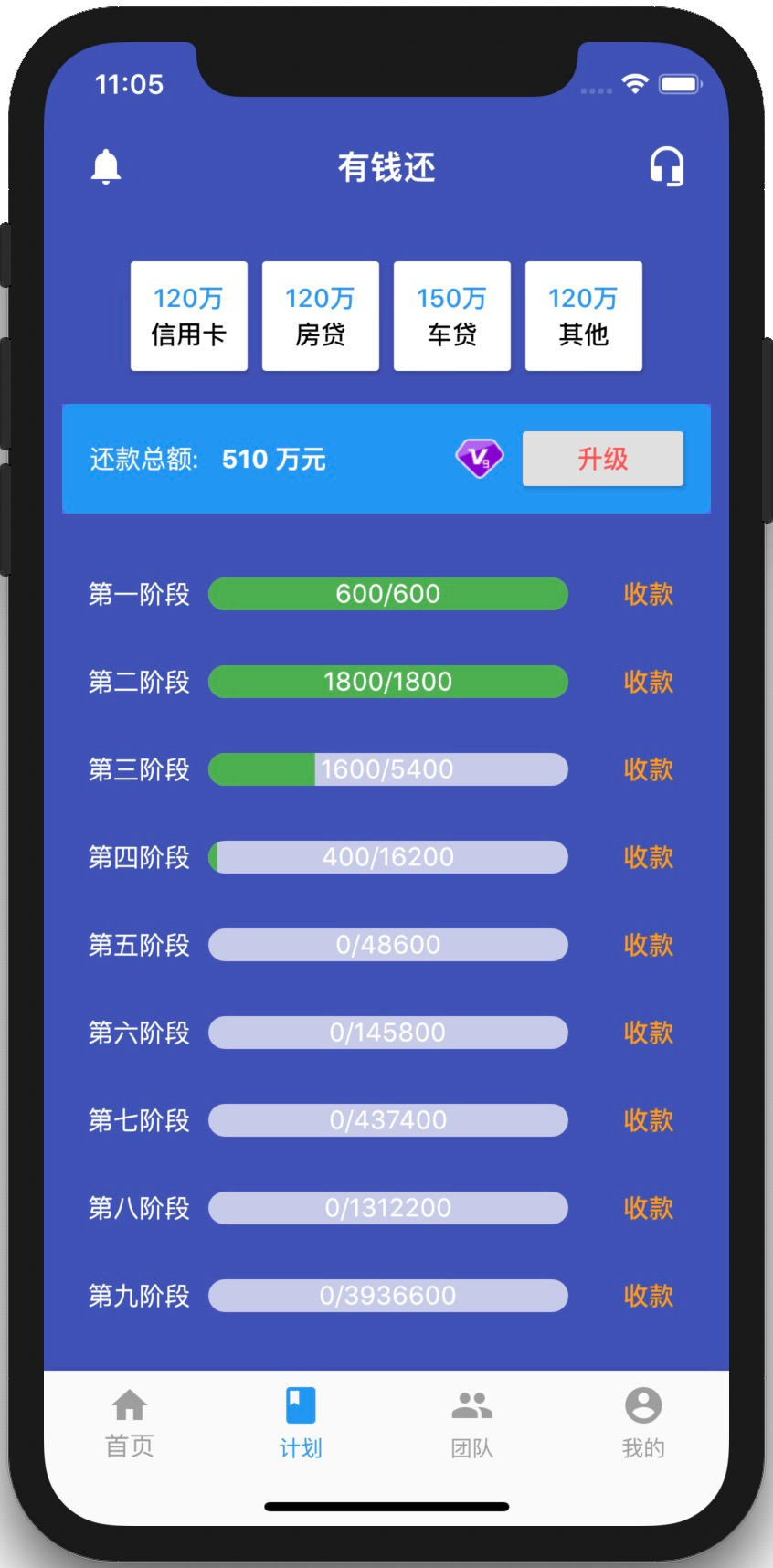Select the 120万 其他 card
Screen dimensions: 773x1568
pos(583,316)
